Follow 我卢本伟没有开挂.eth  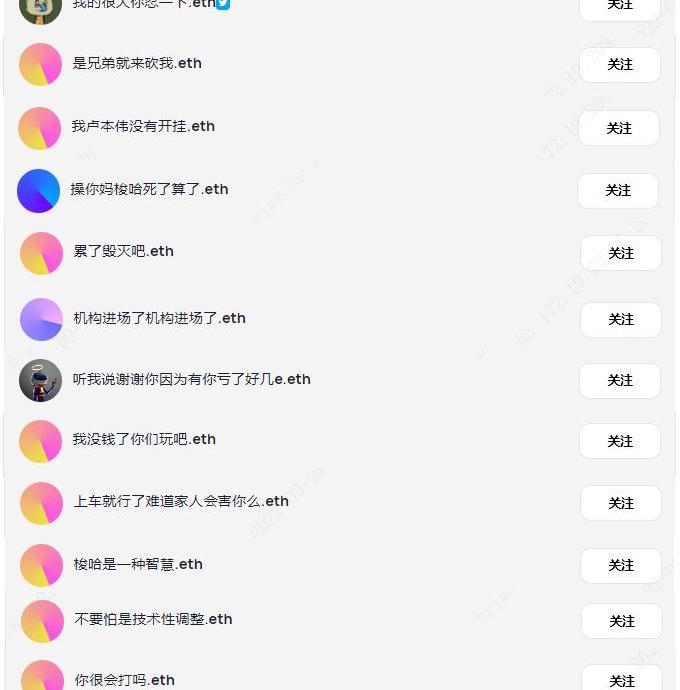(x=618, y=128)
